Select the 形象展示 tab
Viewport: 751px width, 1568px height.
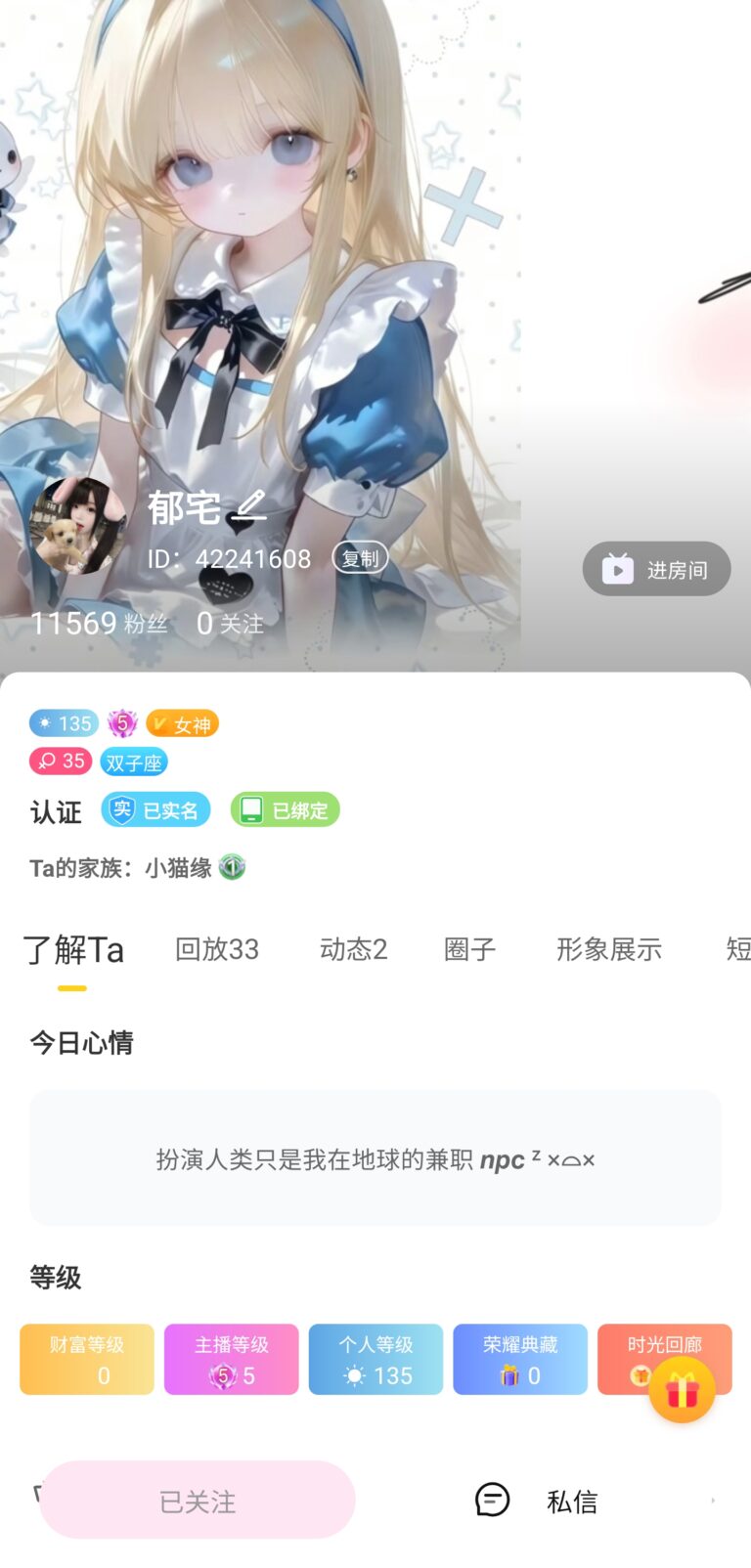pos(608,949)
